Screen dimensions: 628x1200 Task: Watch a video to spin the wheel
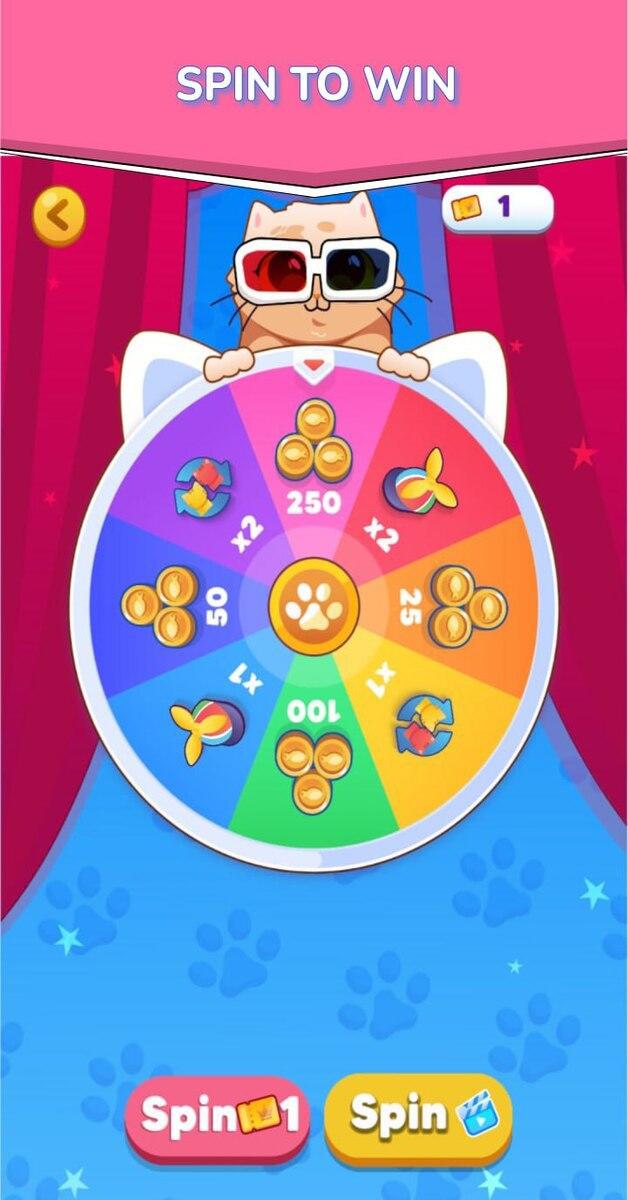pyautogui.click(x=418, y=1116)
